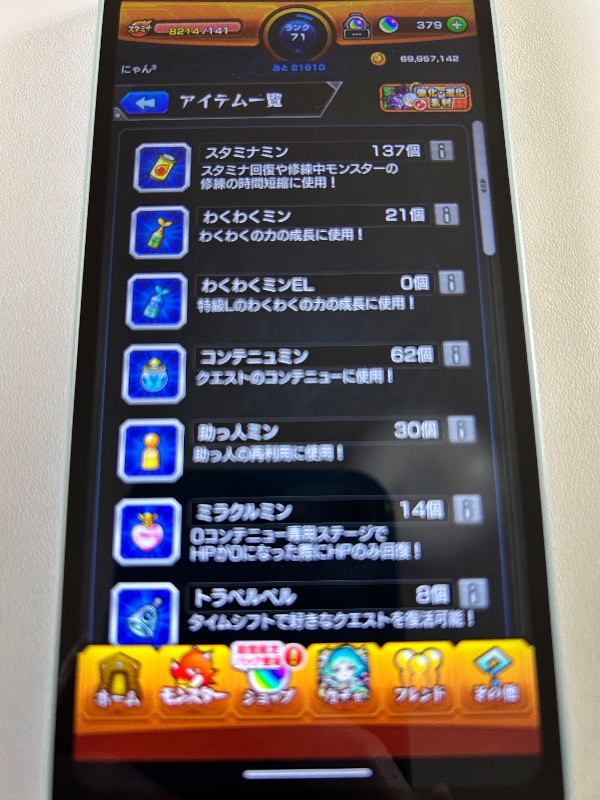600x800 pixels.
Task: Open info for ミラクルミン
Action: click(466, 510)
